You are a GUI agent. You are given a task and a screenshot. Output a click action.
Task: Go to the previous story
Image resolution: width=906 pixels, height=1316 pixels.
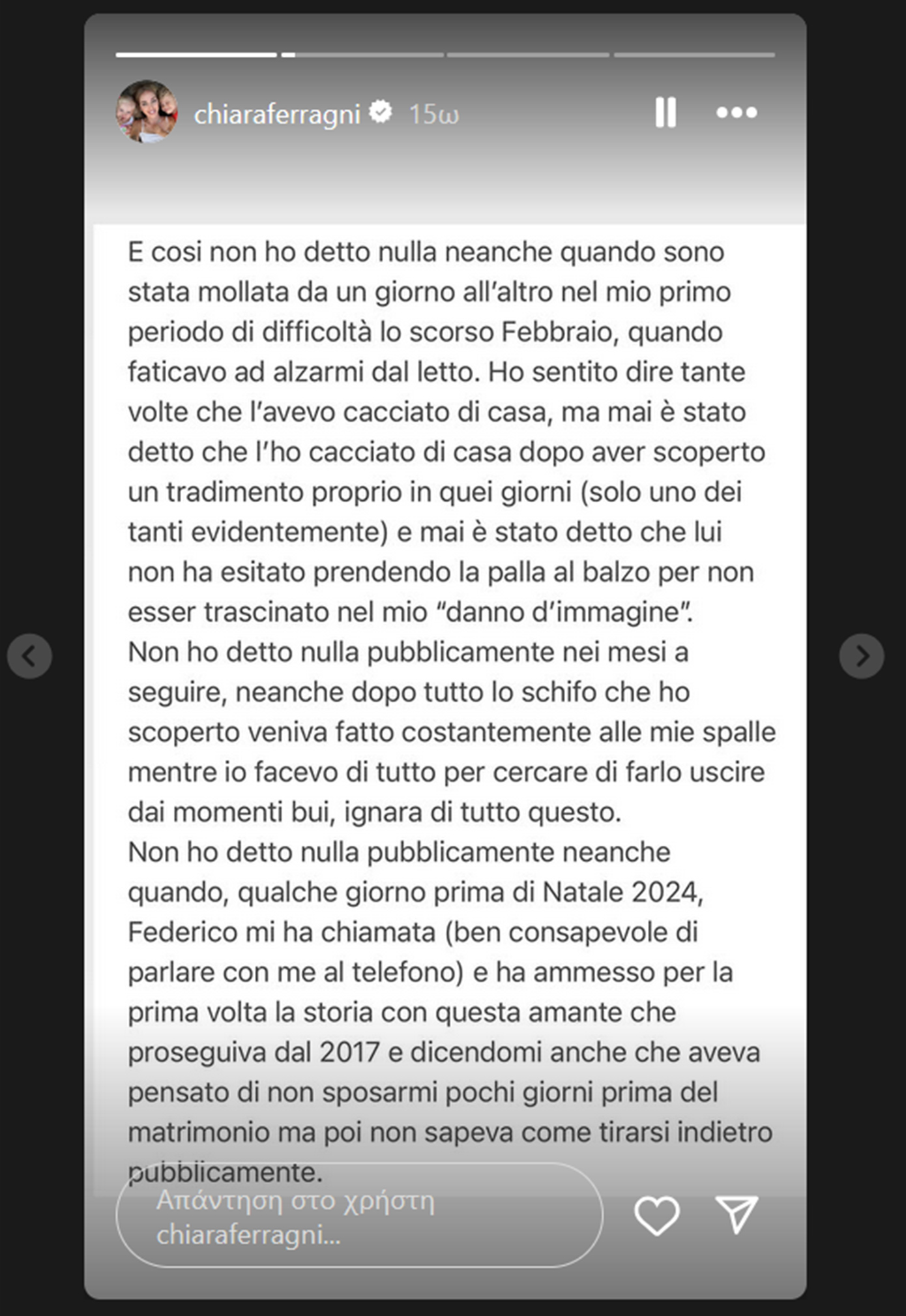click(29, 656)
